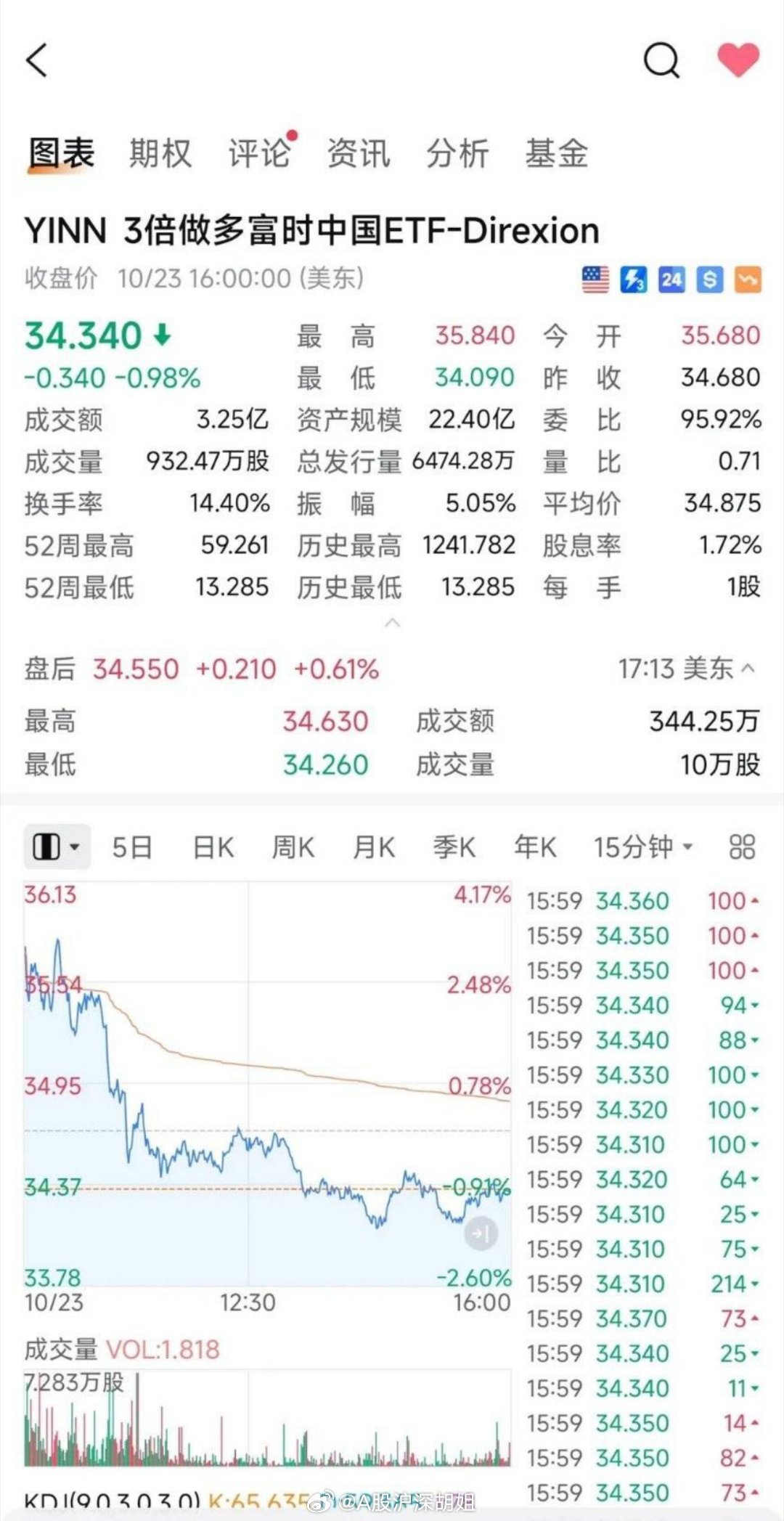Toggle the chart layout split view icon
This screenshot has height=1521, width=784.
click(48, 847)
